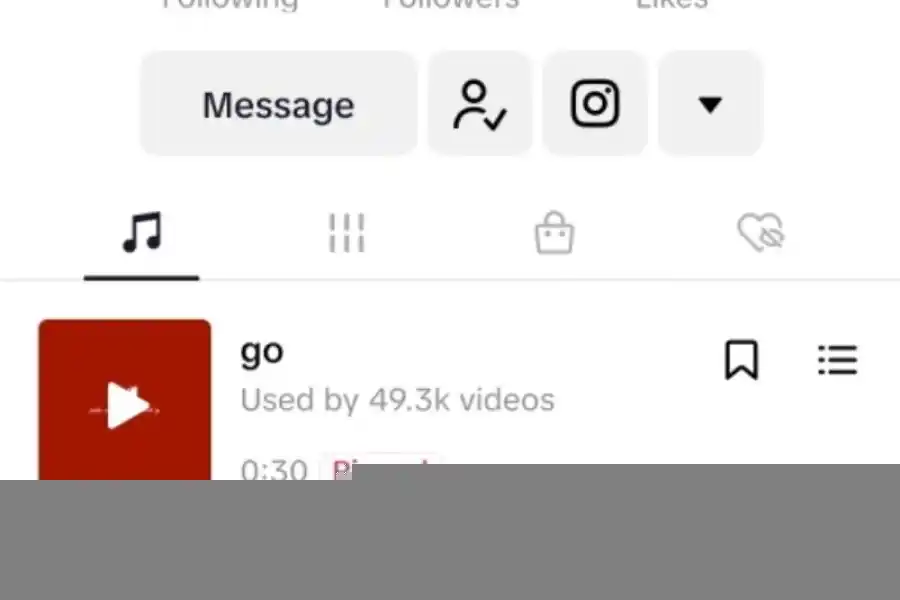Tap the Message button
This screenshot has height=600, width=900.
click(x=278, y=105)
